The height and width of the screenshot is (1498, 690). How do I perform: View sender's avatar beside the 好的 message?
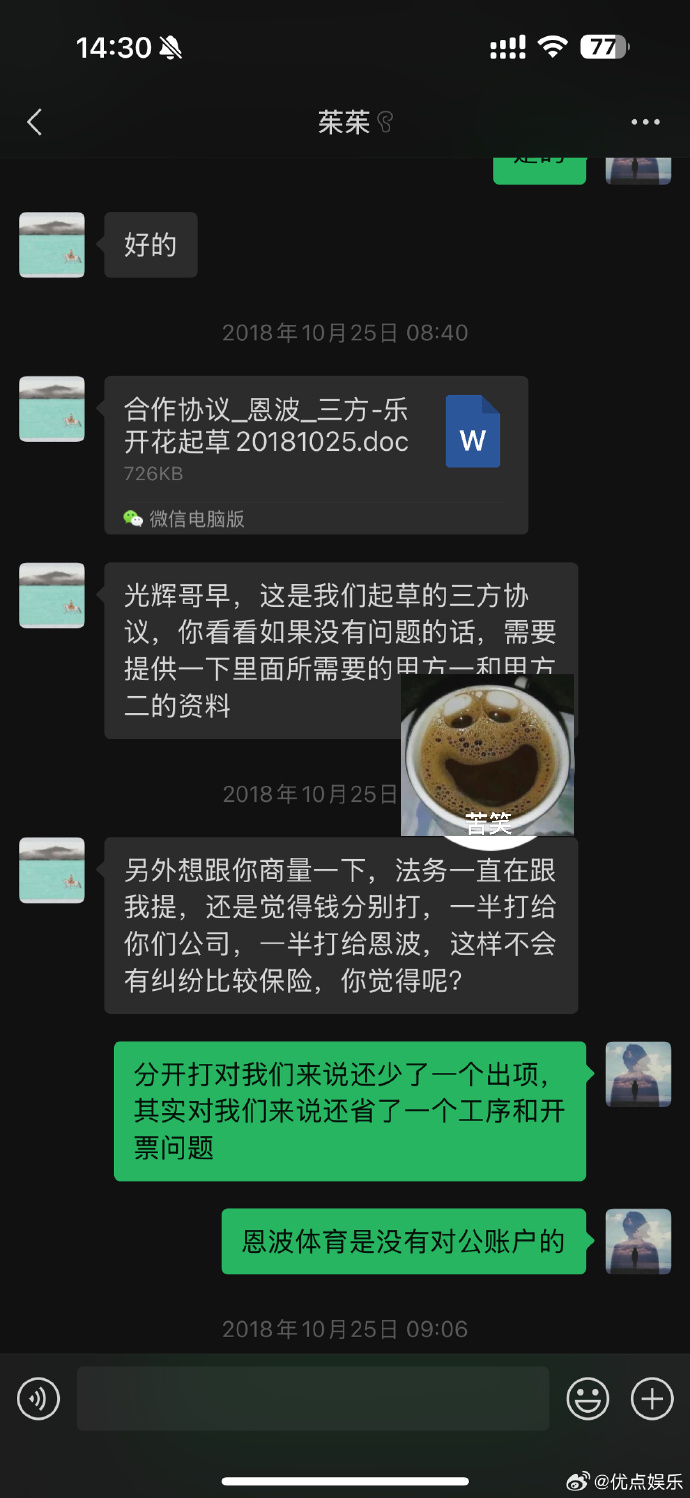pos(52,245)
